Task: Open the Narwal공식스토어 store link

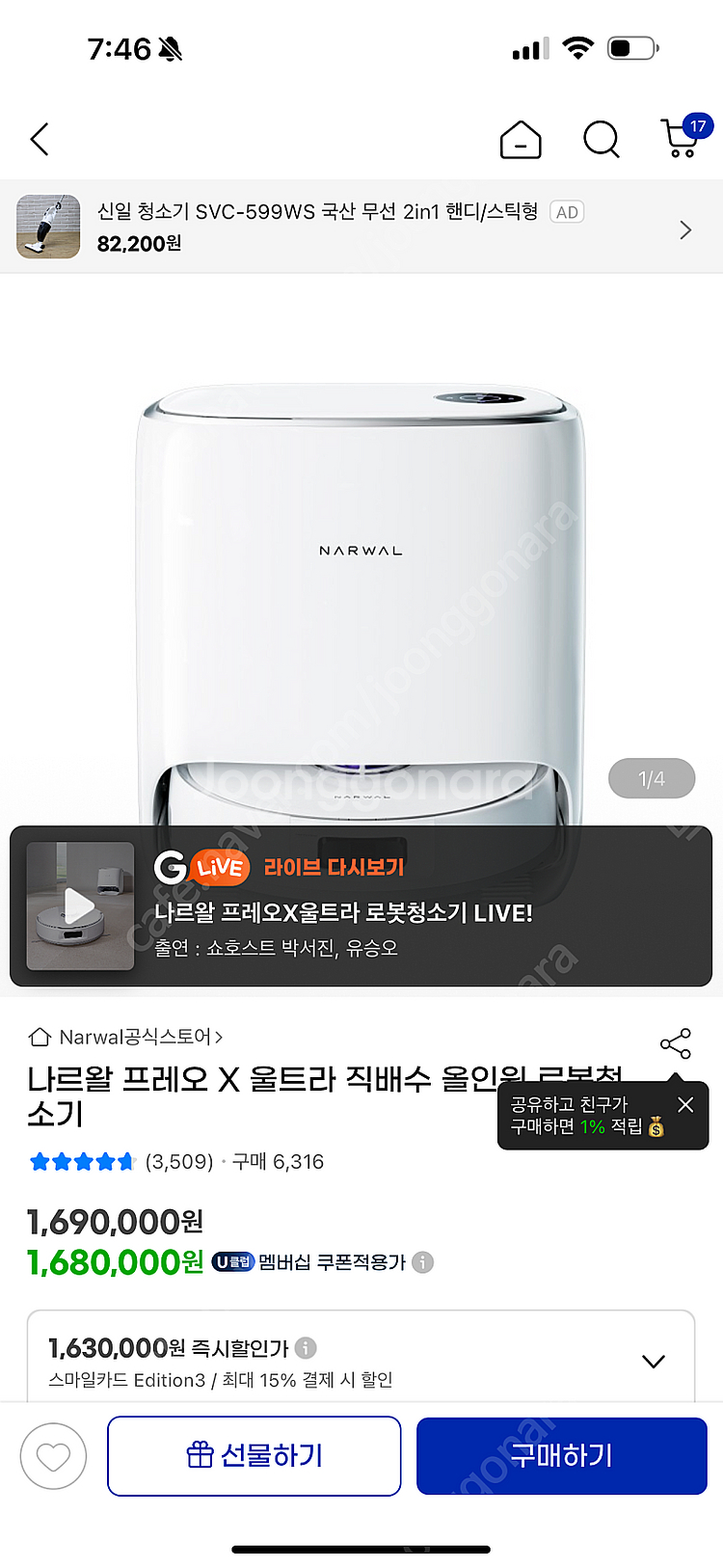Action: pos(127,1037)
